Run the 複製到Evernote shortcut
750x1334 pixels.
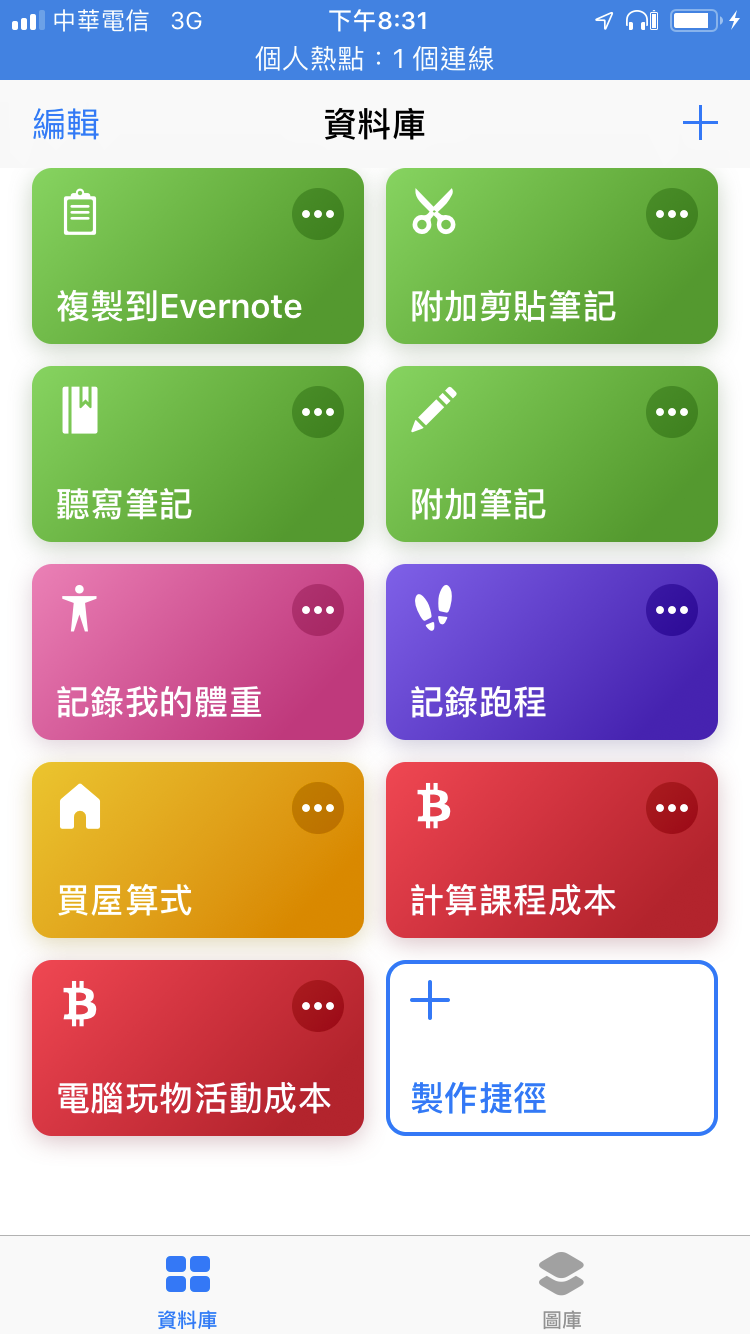pos(180,290)
